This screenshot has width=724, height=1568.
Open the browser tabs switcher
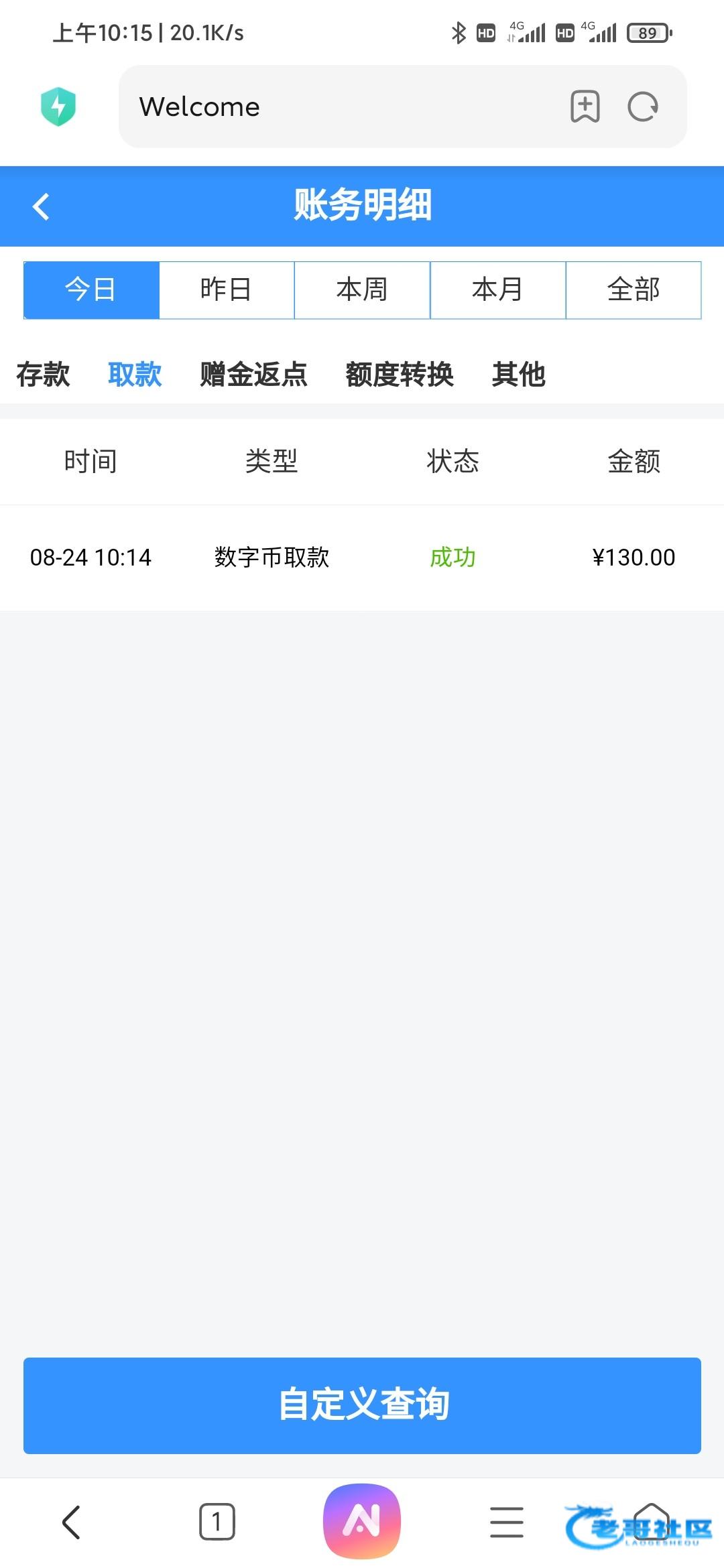tap(217, 1522)
